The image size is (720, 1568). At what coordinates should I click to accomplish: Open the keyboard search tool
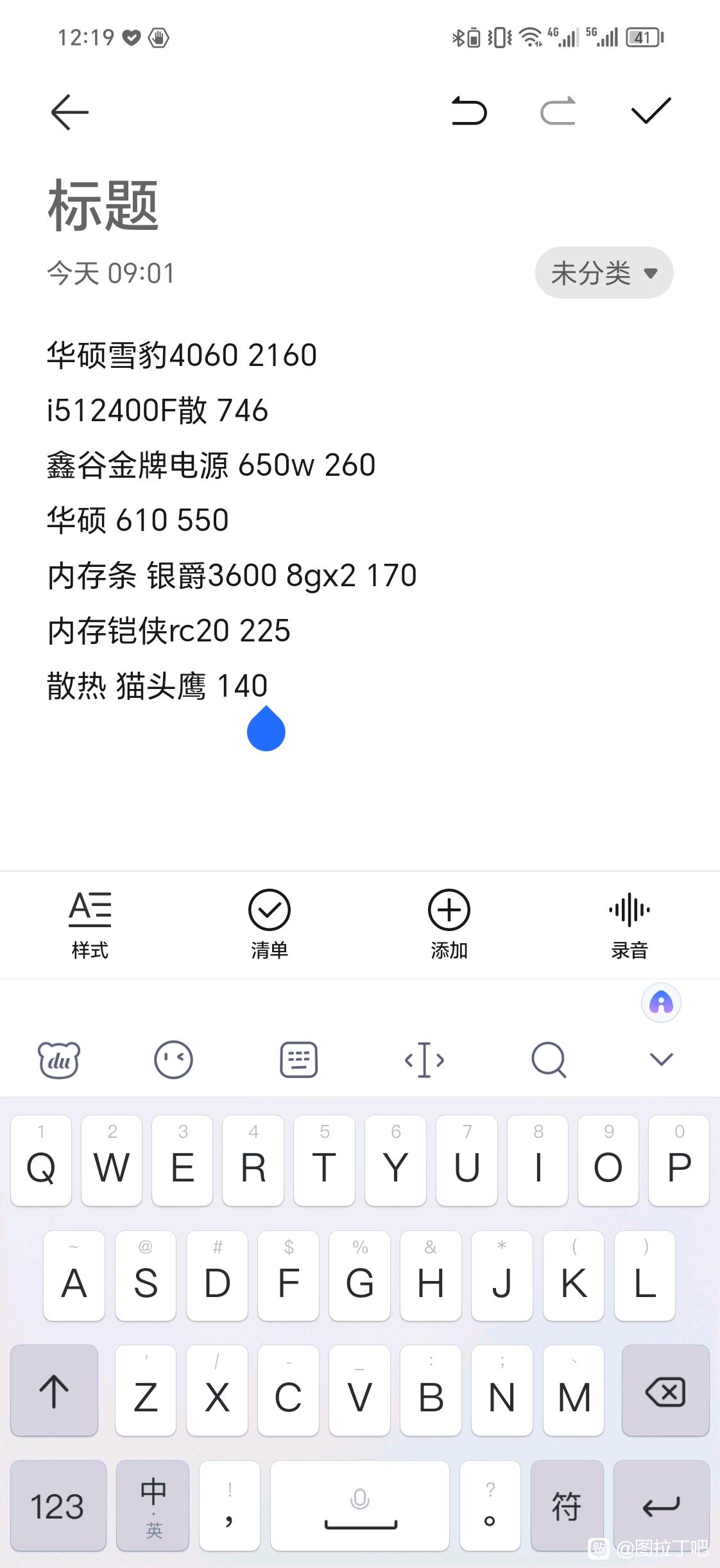(549, 1059)
